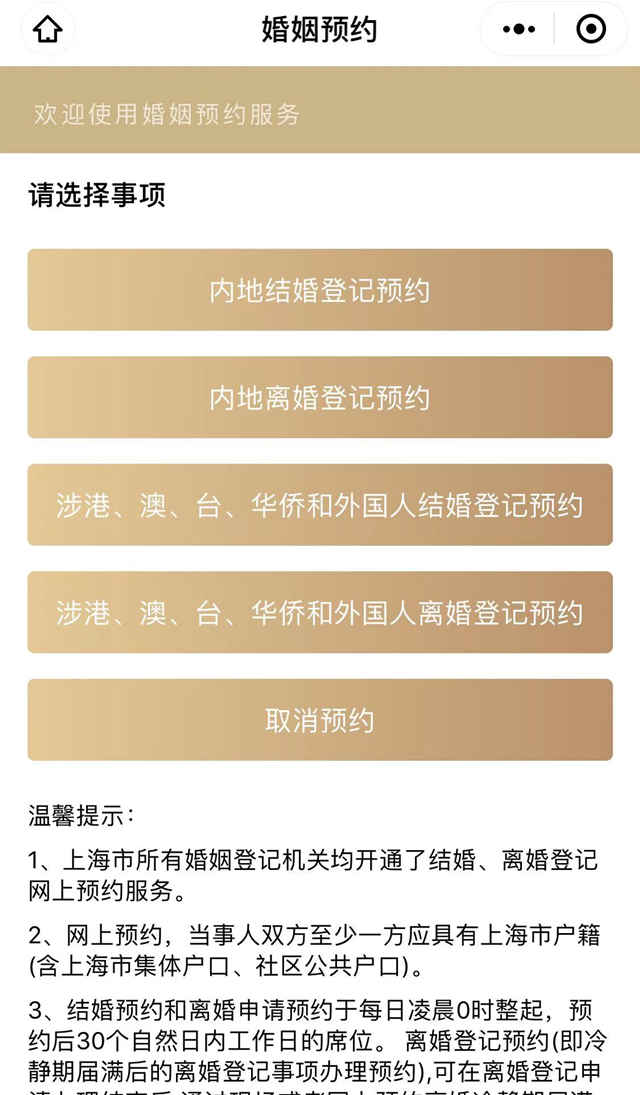Go to the mini program home page
The height and width of the screenshot is (1095, 640).
point(47,30)
